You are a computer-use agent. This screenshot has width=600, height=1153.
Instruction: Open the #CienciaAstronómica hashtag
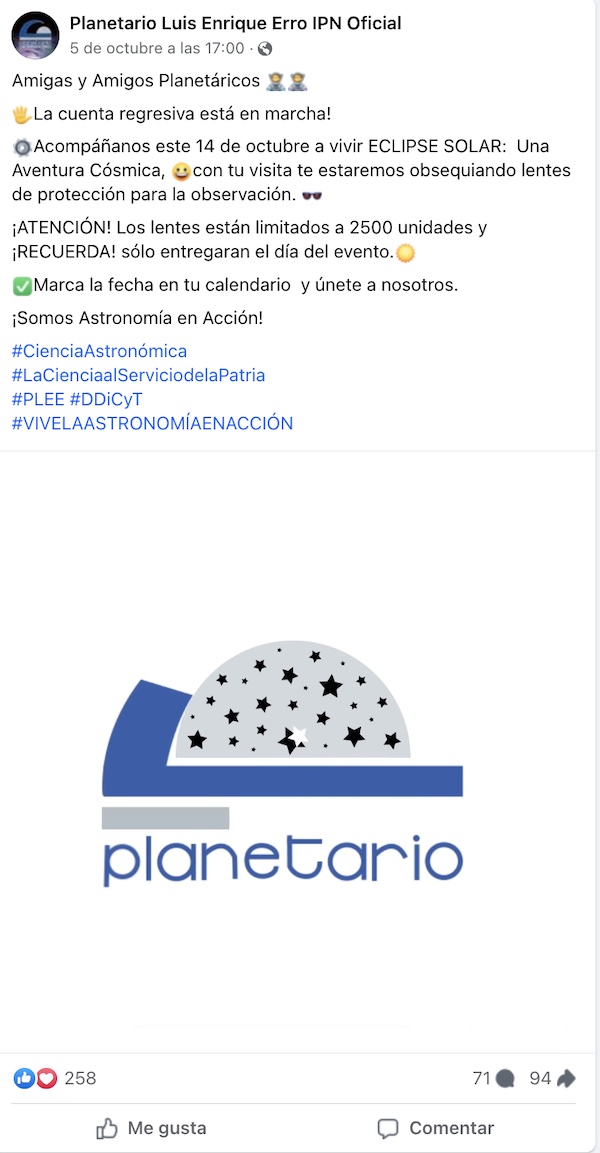99,351
